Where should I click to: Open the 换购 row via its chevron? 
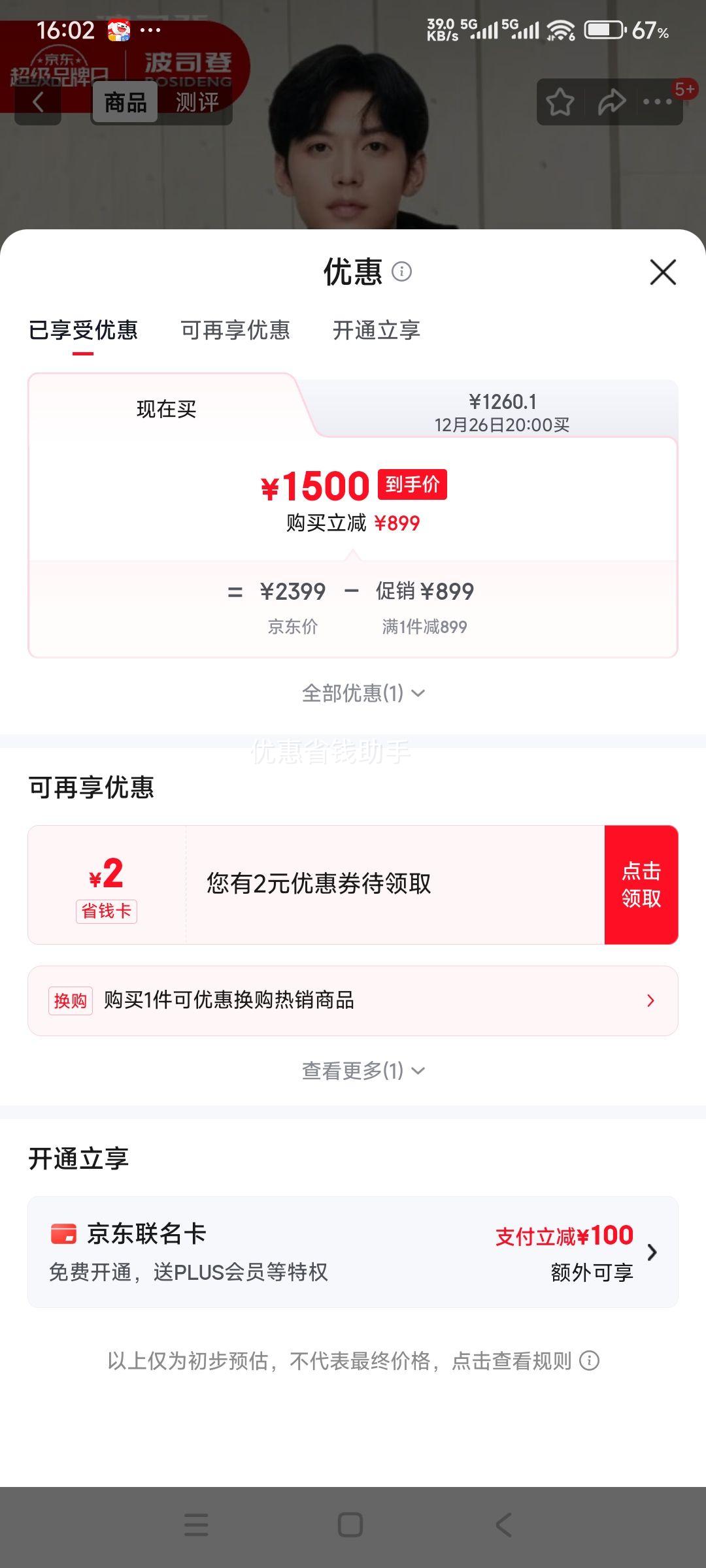(650, 1000)
